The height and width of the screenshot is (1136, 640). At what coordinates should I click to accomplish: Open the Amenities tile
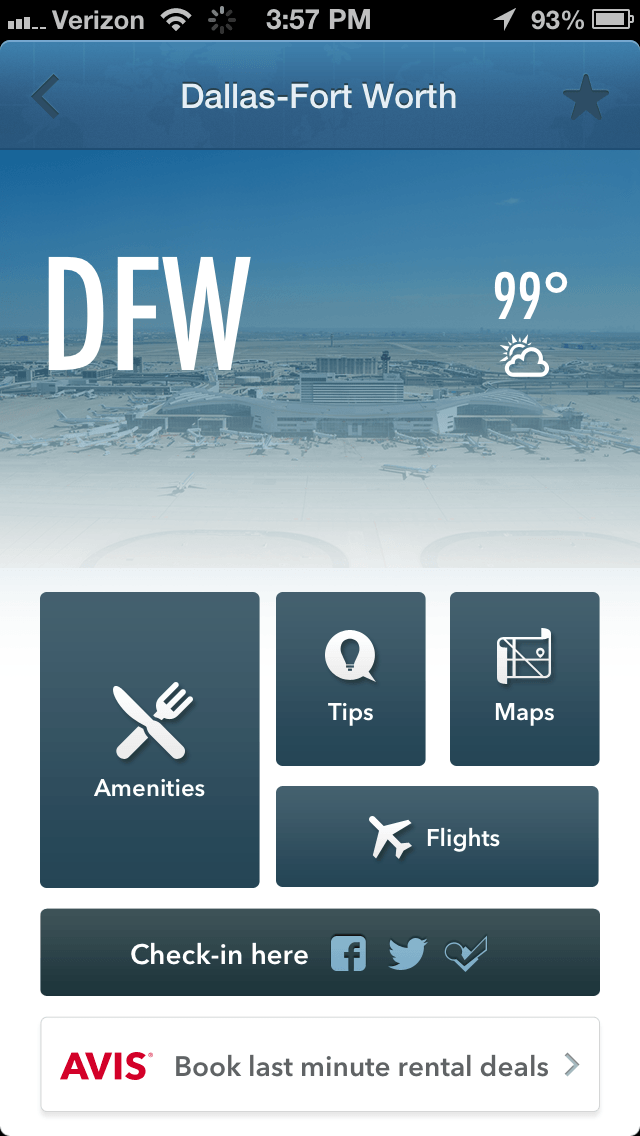(149, 740)
